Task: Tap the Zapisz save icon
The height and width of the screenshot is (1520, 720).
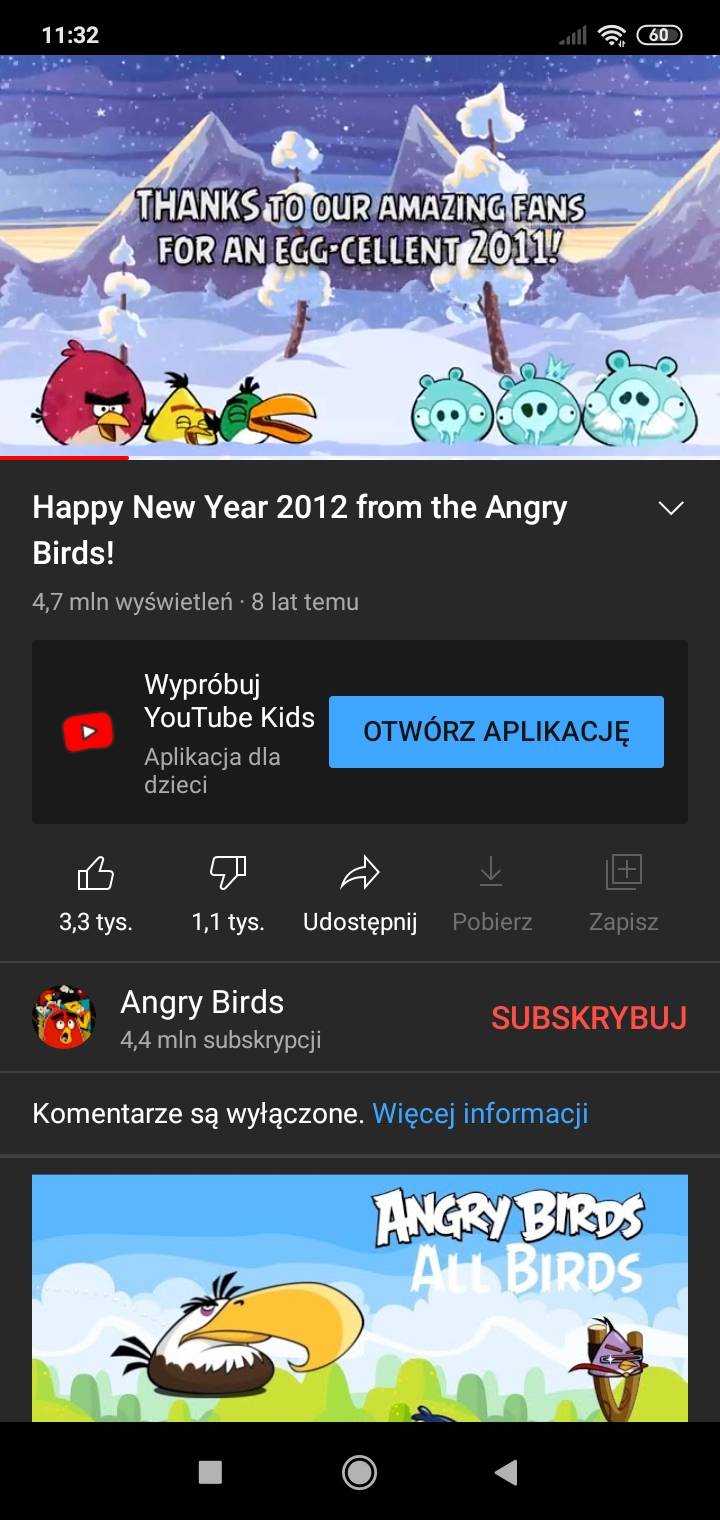Action: (622, 873)
